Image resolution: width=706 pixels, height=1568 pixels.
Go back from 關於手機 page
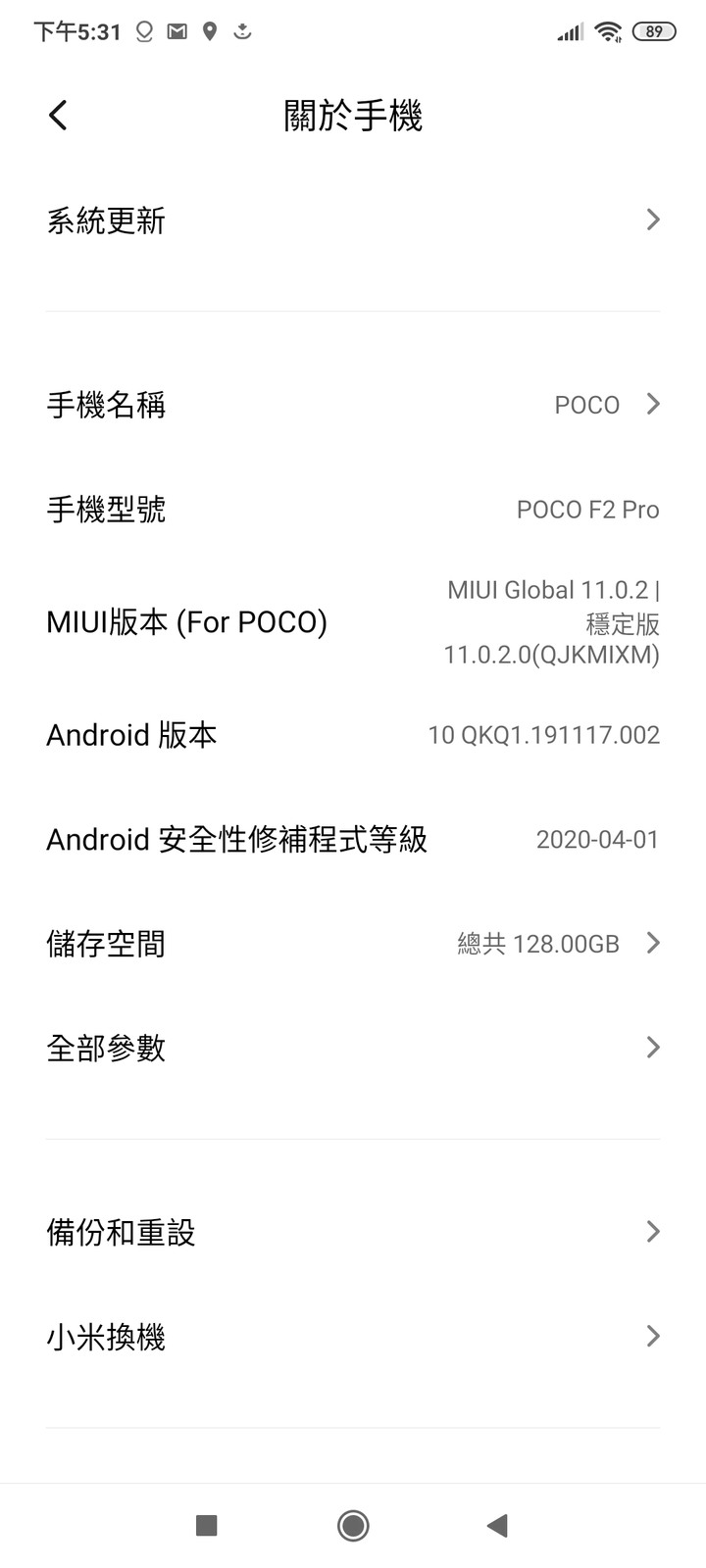pyautogui.click(x=59, y=116)
